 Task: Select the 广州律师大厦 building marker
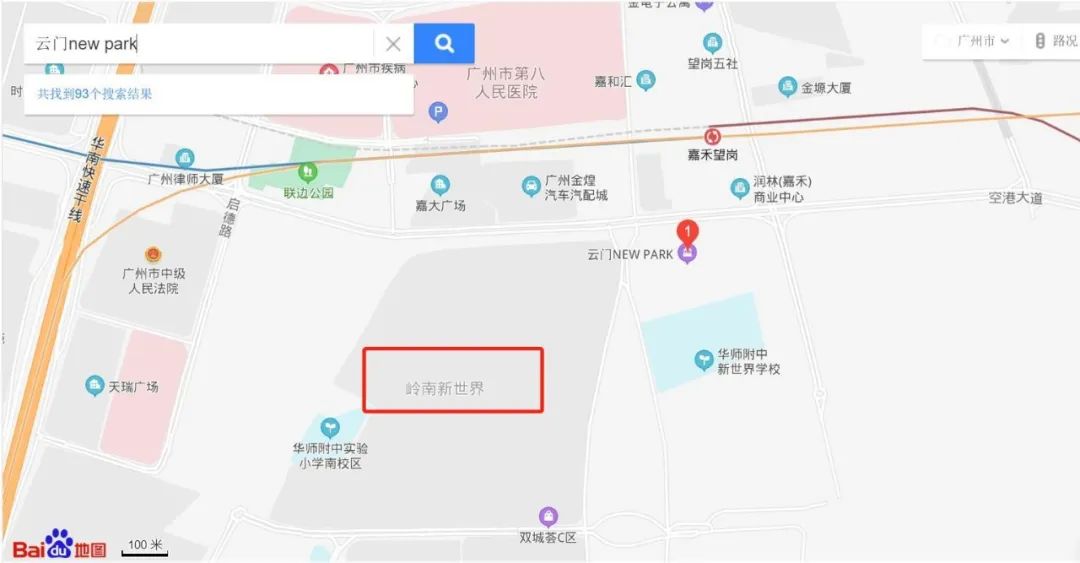click(x=185, y=159)
